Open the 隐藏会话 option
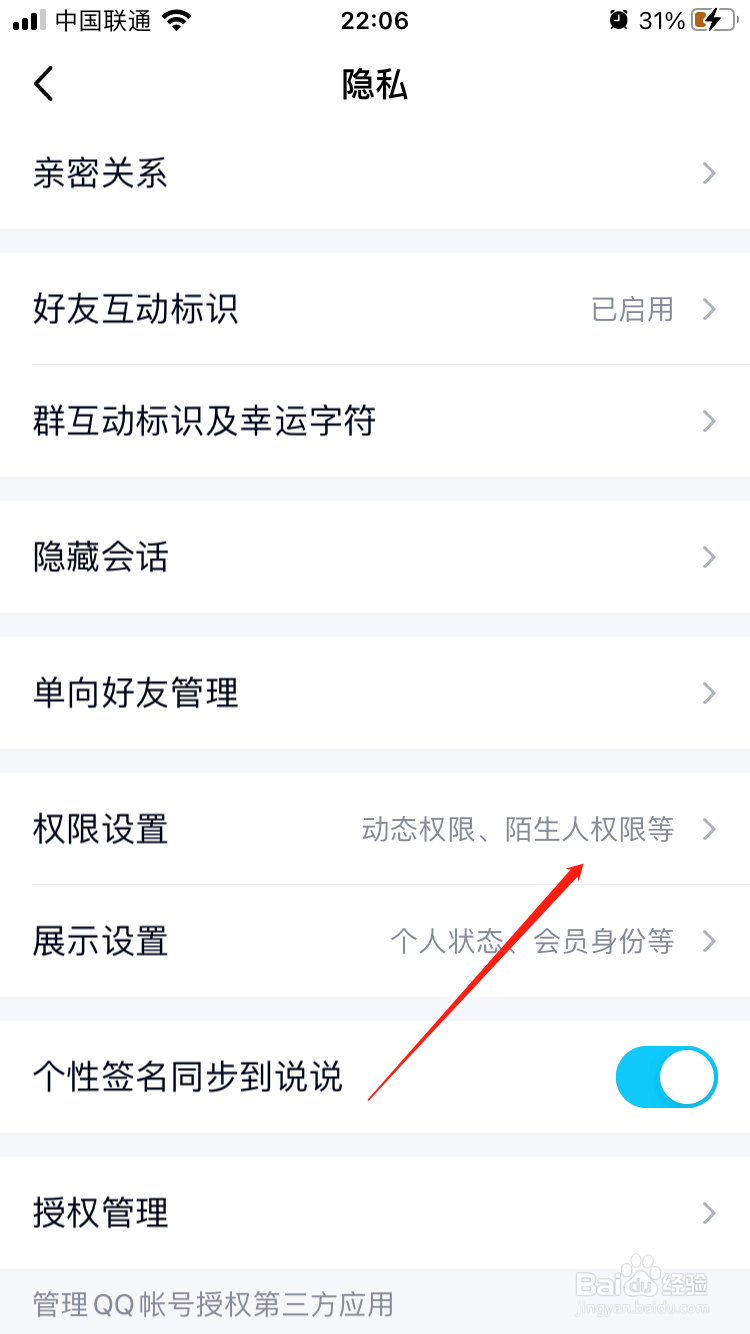 pyautogui.click(x=375, y=557)
